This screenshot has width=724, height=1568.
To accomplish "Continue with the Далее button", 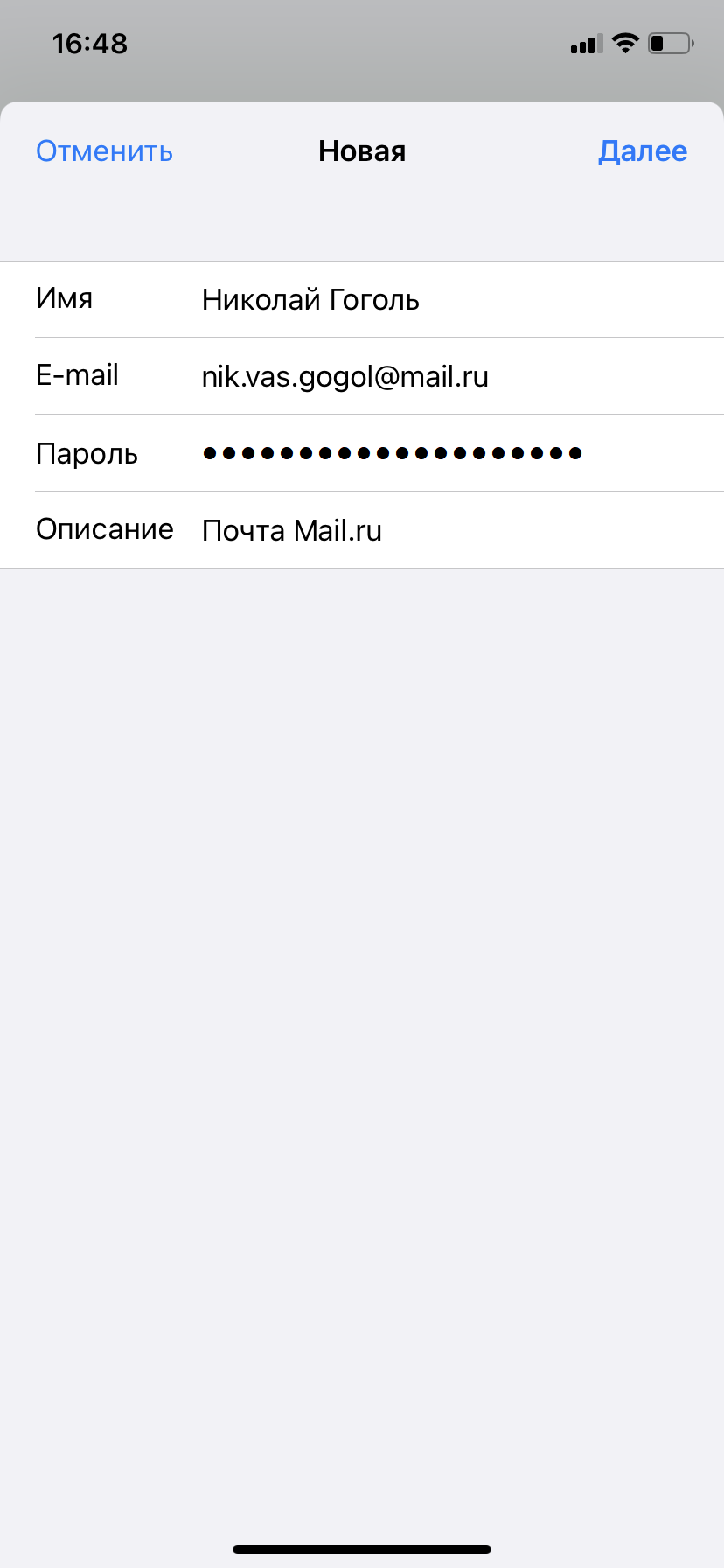I will pos(643,151).
